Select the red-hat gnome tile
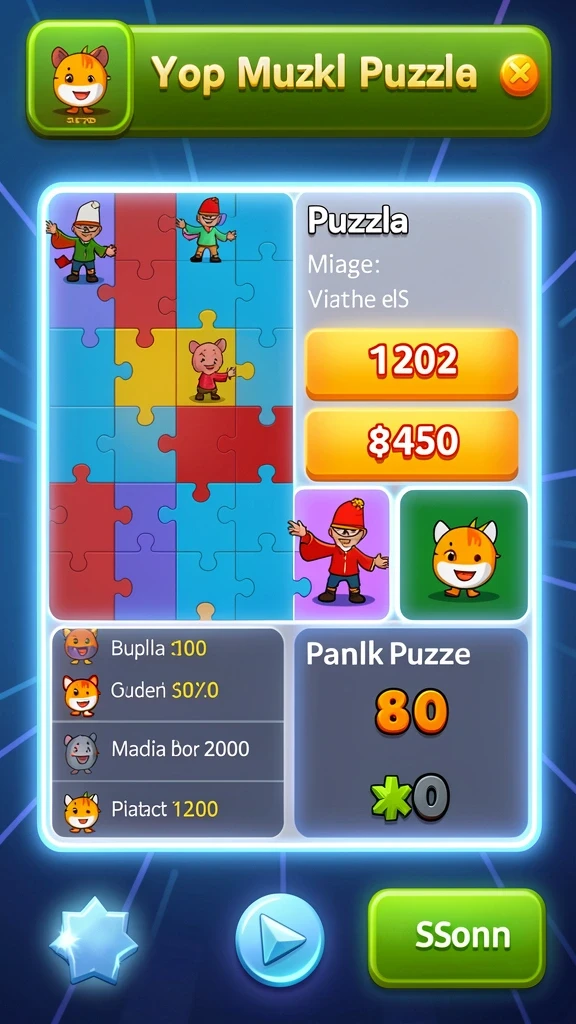Screen dimensions: 576x1024 (342, 554)
